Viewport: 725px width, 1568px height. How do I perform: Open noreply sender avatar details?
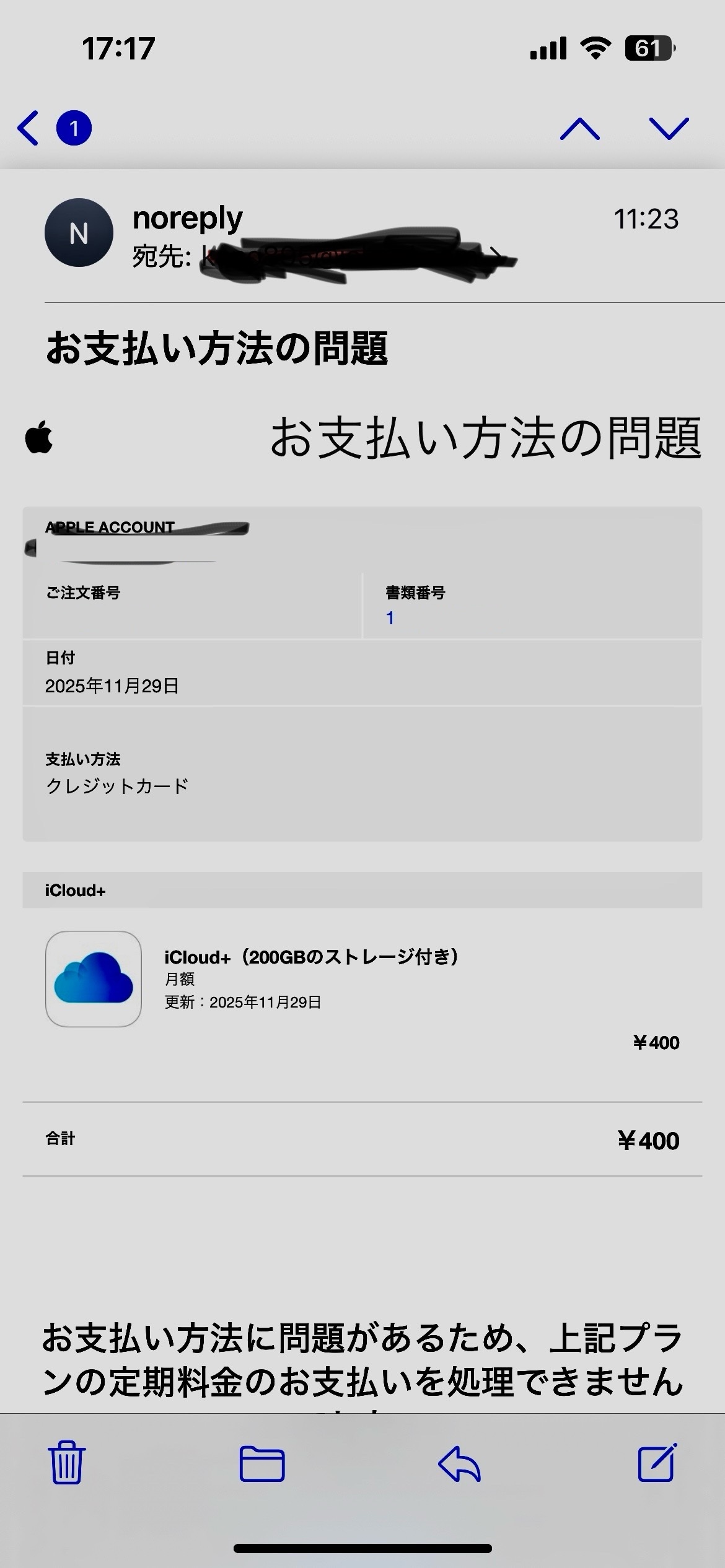tap(79, 233)
